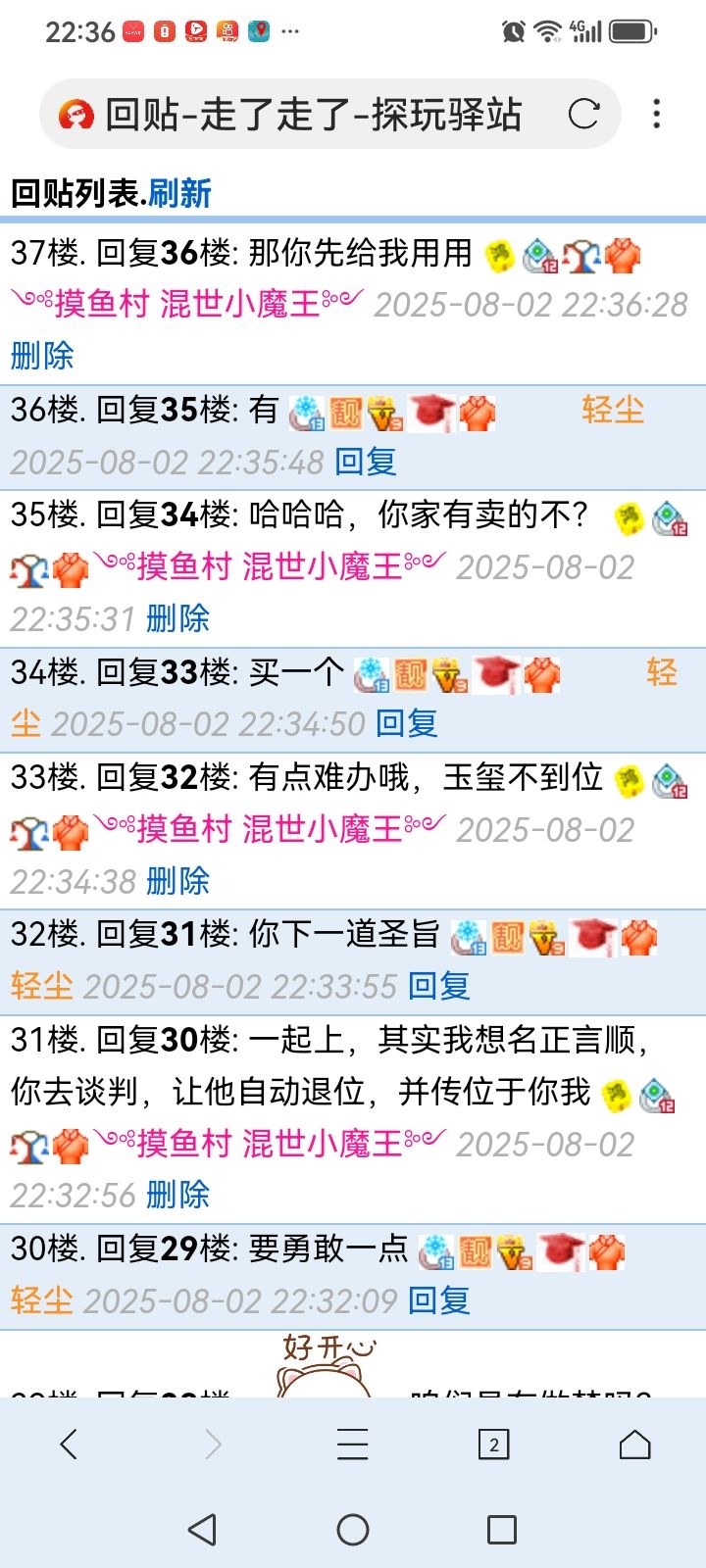Delete the reply on floor 35

coord(177,617)
